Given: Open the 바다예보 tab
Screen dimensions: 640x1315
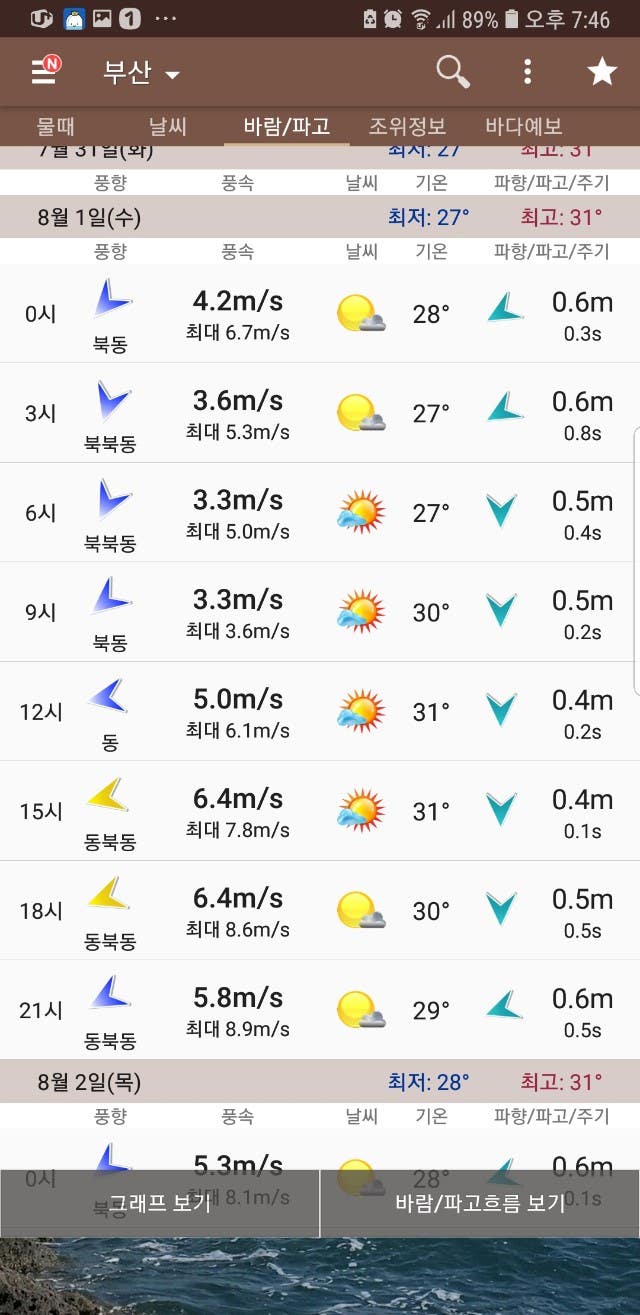Looking at the screenshot, I should [524, 127].
